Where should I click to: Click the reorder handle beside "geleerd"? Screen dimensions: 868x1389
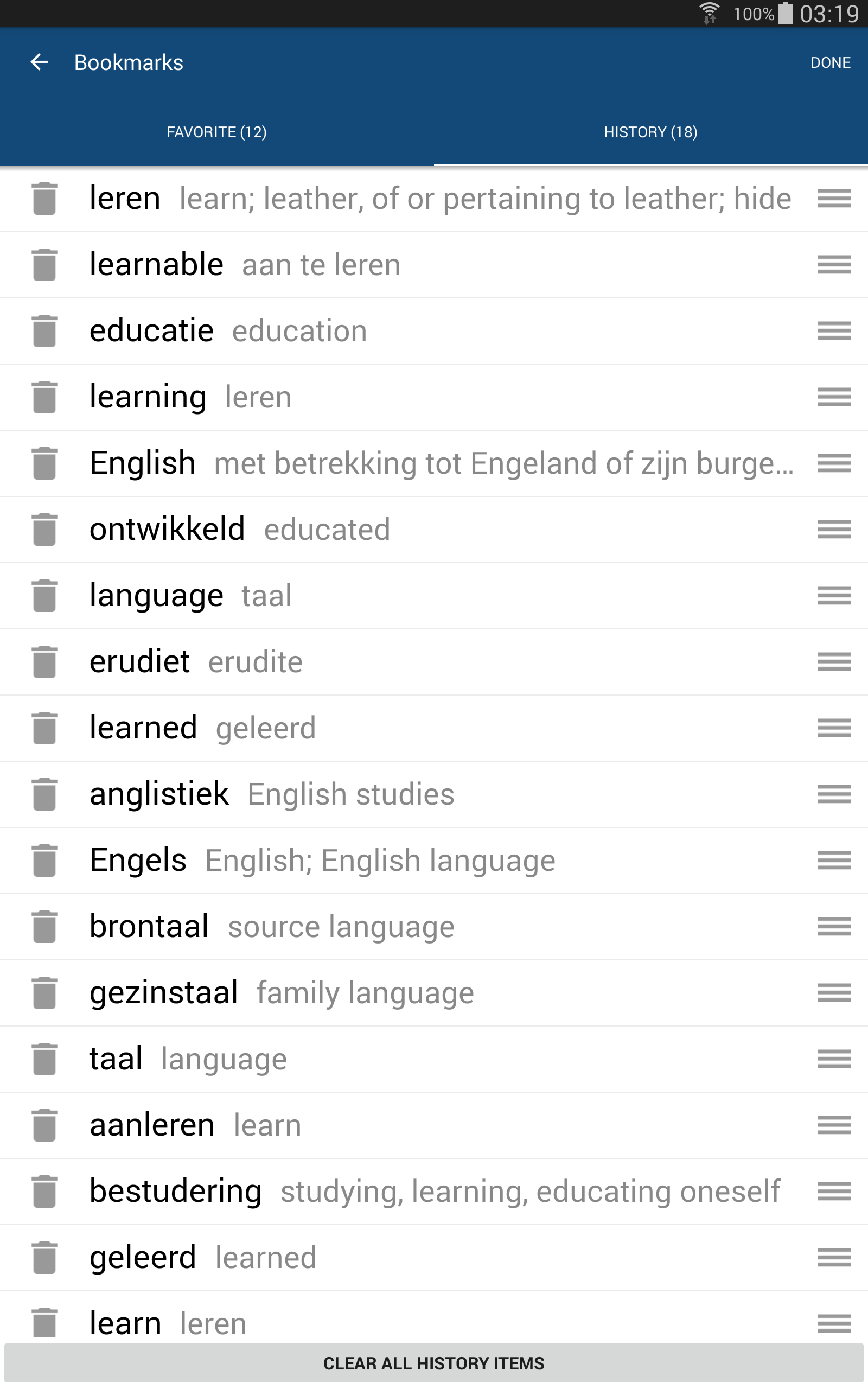pos(834,1257)
